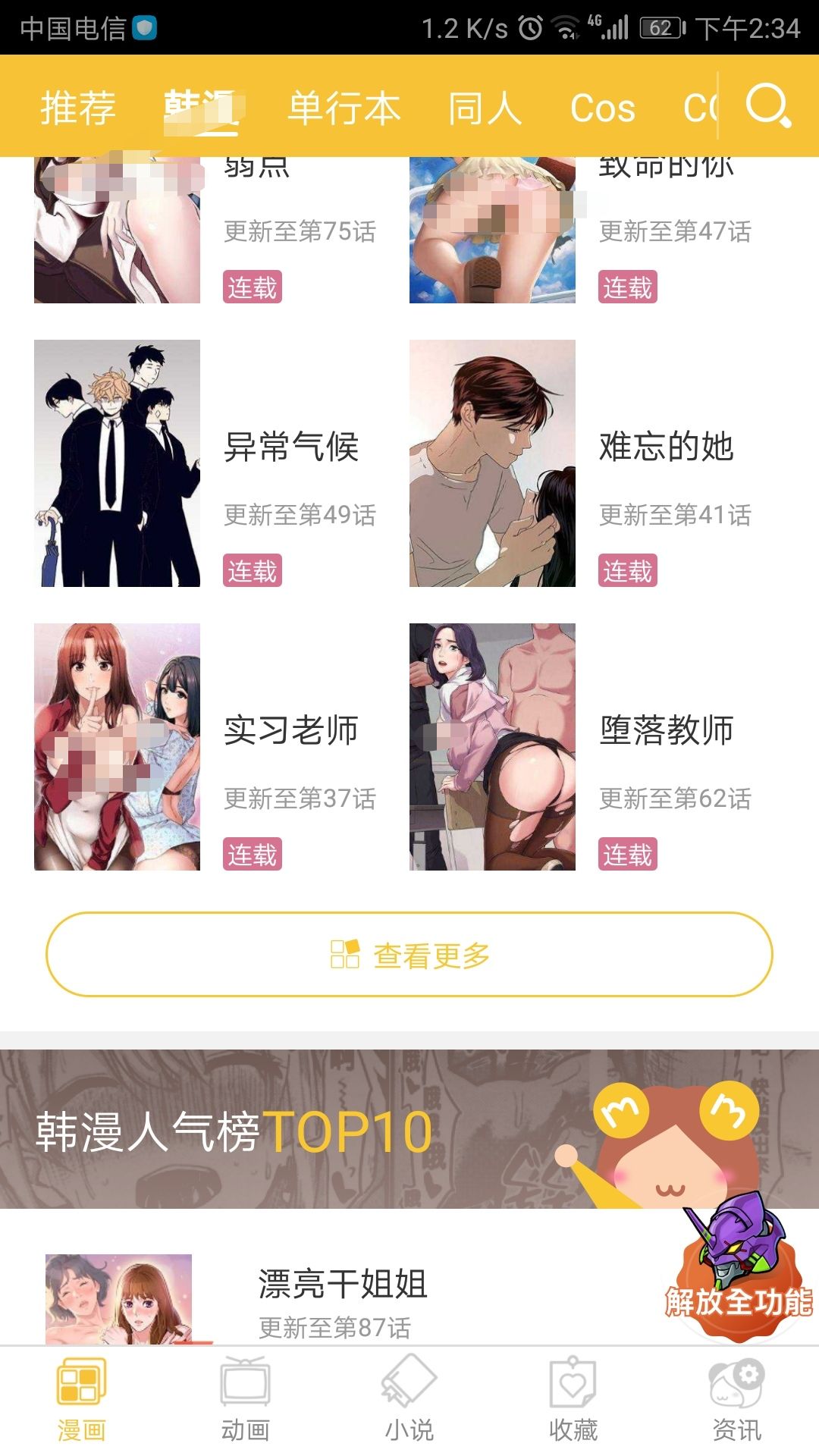Tap the 解放全功能 floating button
This screenshot has height=1456, width=819.
click(739, 1266)
